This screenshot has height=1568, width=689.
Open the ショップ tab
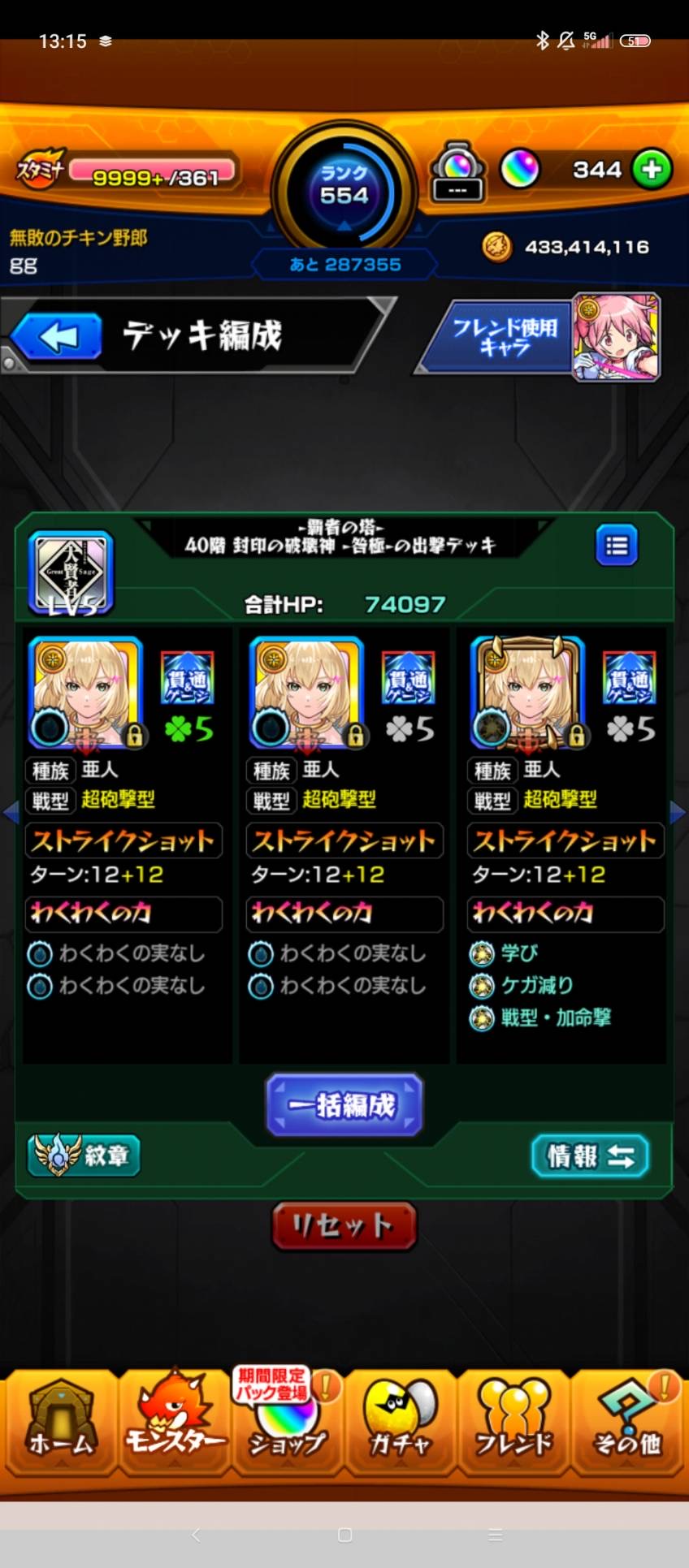pos(288,1423)
